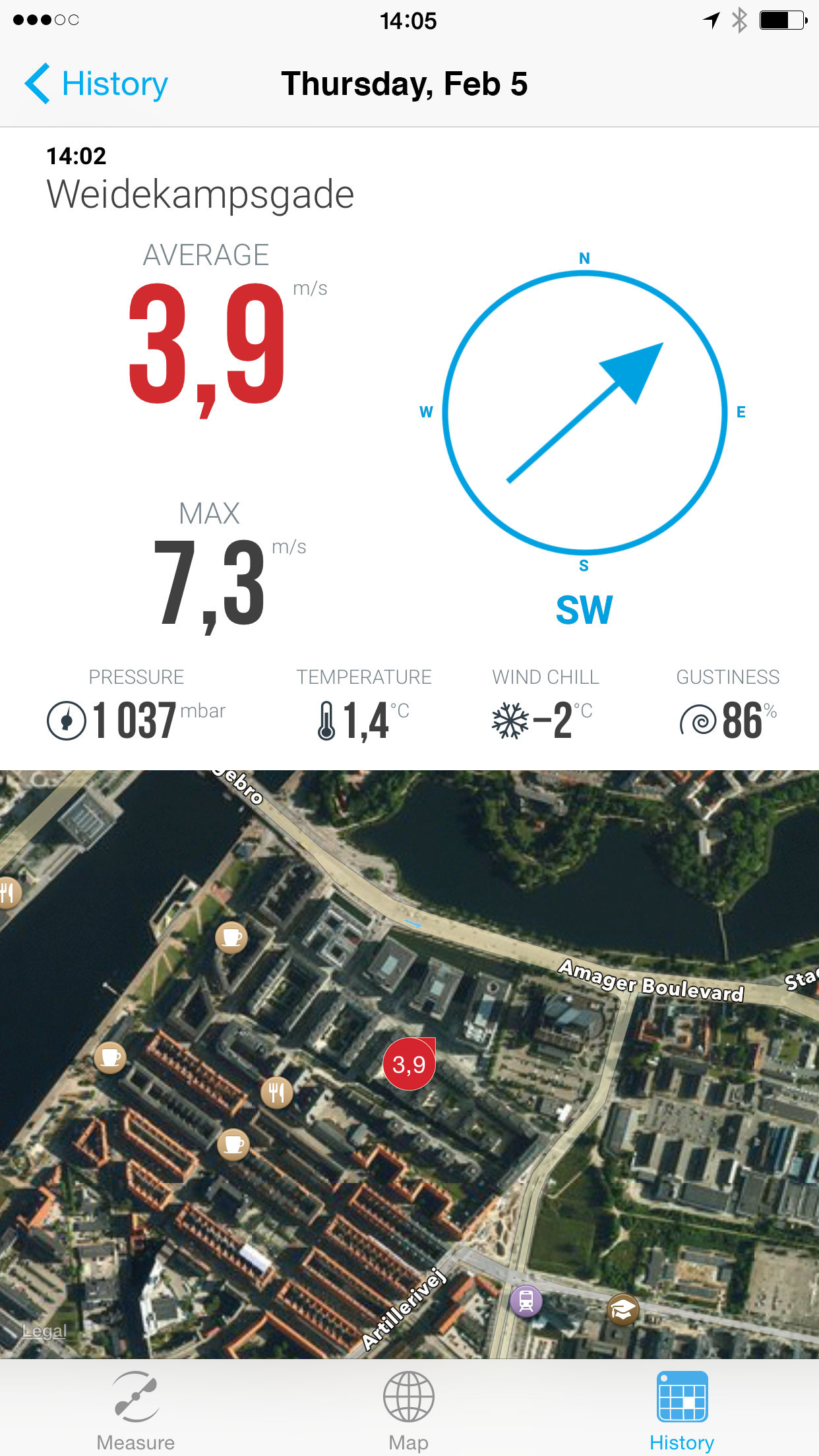The width and height of the screenshot is (819, 1456).
Task: Tap the red 3,9 map marker
Action: tap(409, 1064)
